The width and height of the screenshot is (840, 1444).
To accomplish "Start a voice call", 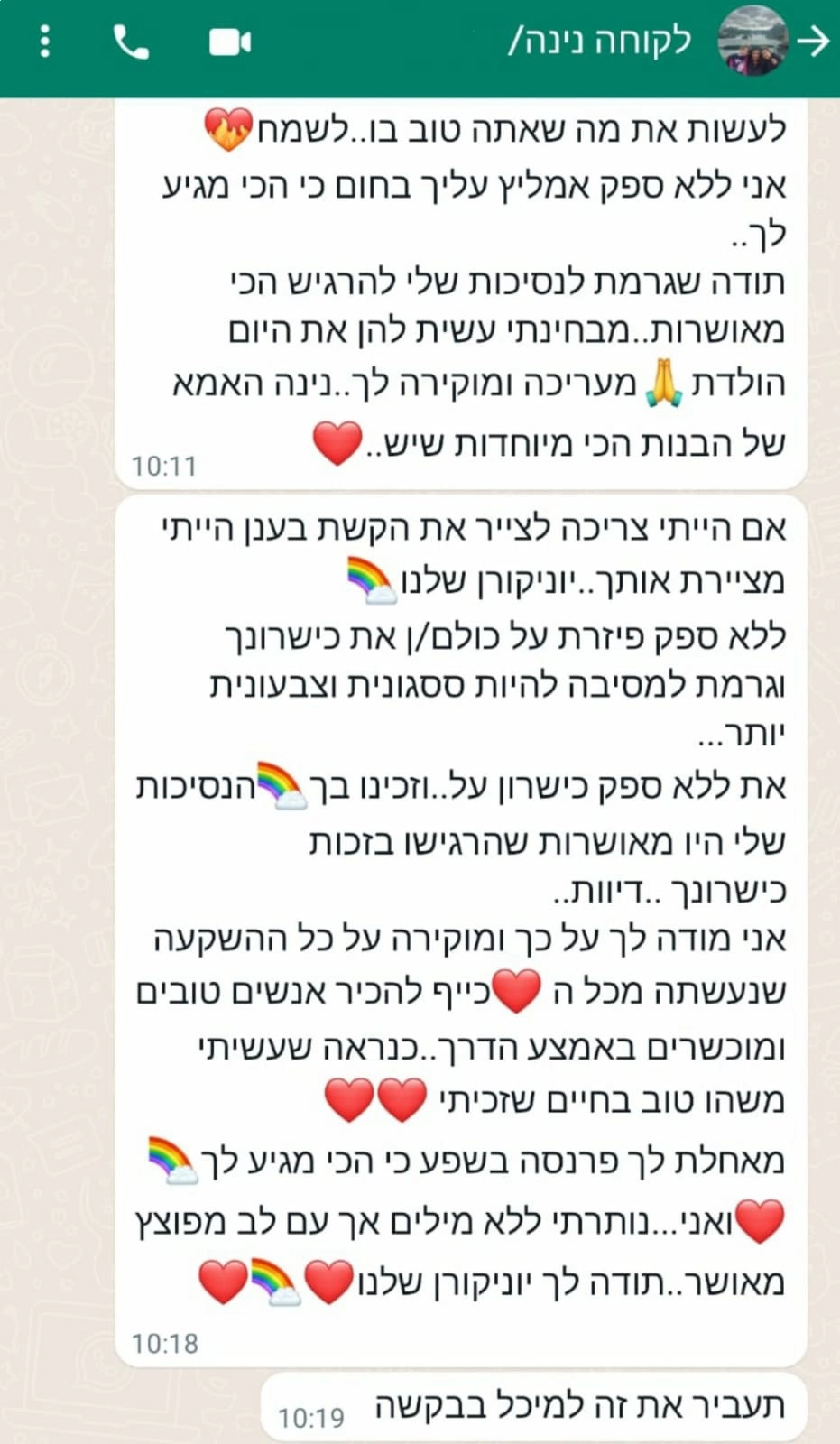I will tap(130, 40).
